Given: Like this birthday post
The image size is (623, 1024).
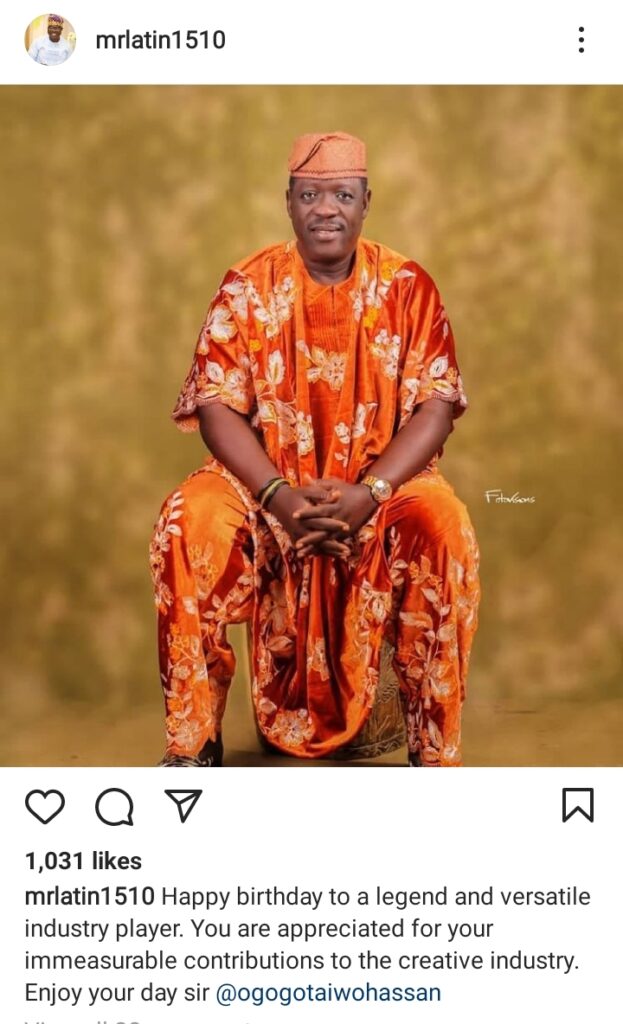Looking at the screenshot, I should (45, 806).
